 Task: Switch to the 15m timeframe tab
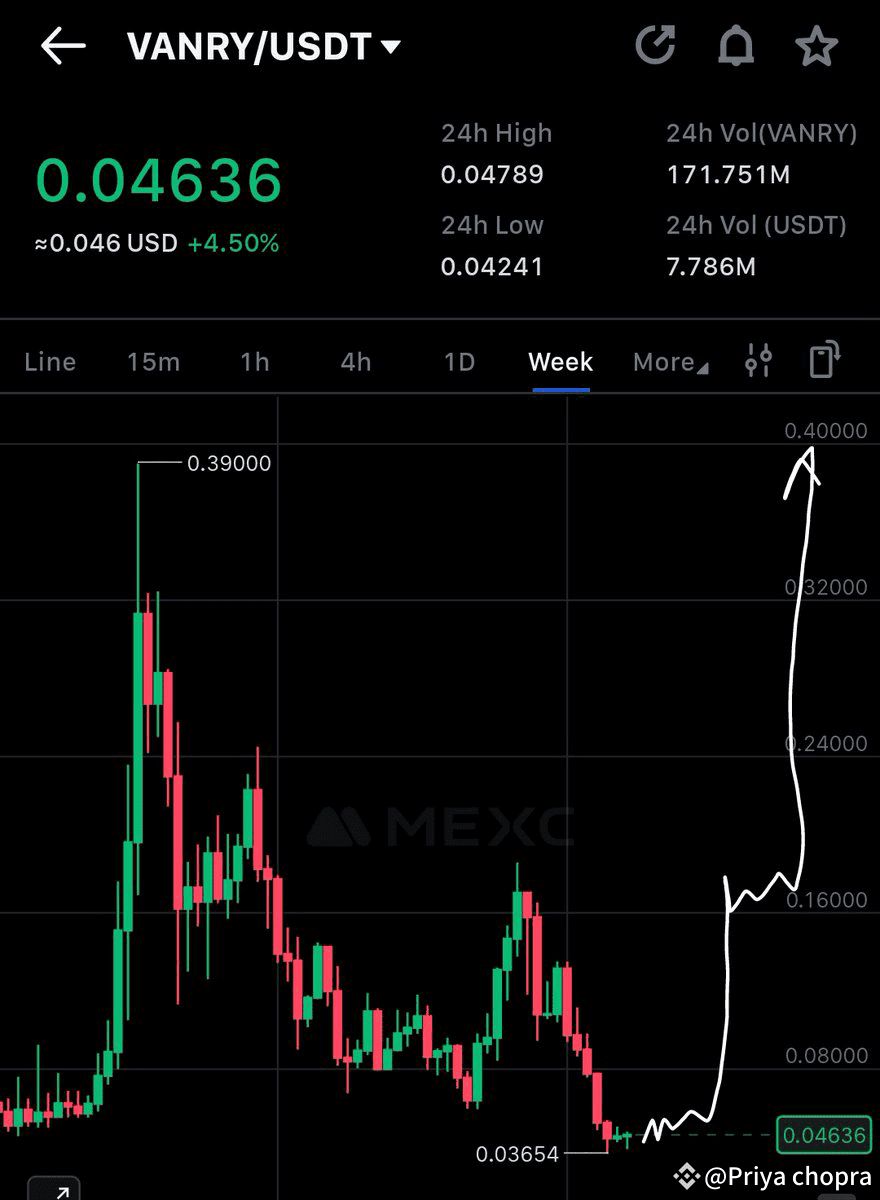pyautogui.click(x=153, y=361)
